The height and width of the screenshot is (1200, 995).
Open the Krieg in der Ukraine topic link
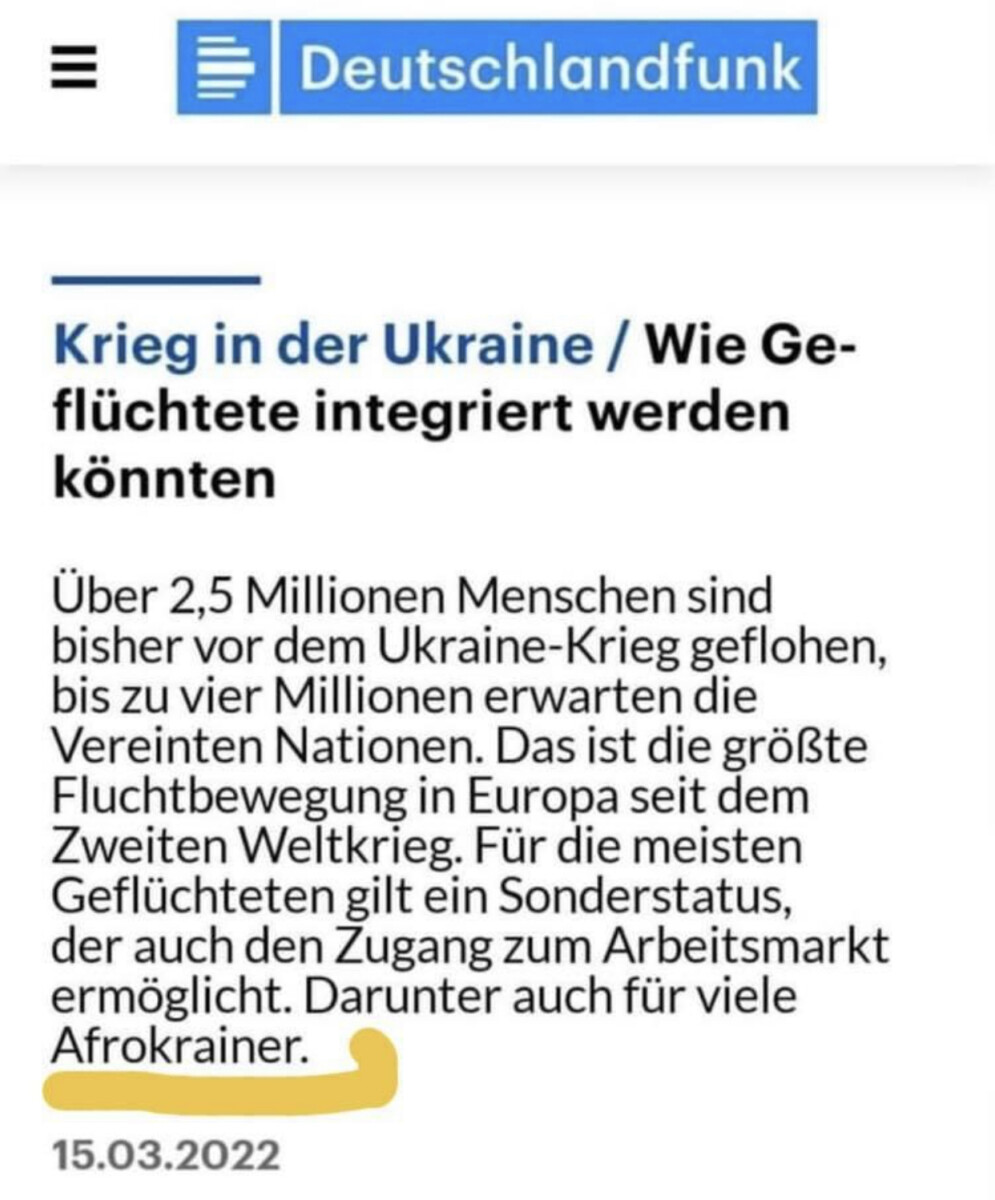pos(321,346)
